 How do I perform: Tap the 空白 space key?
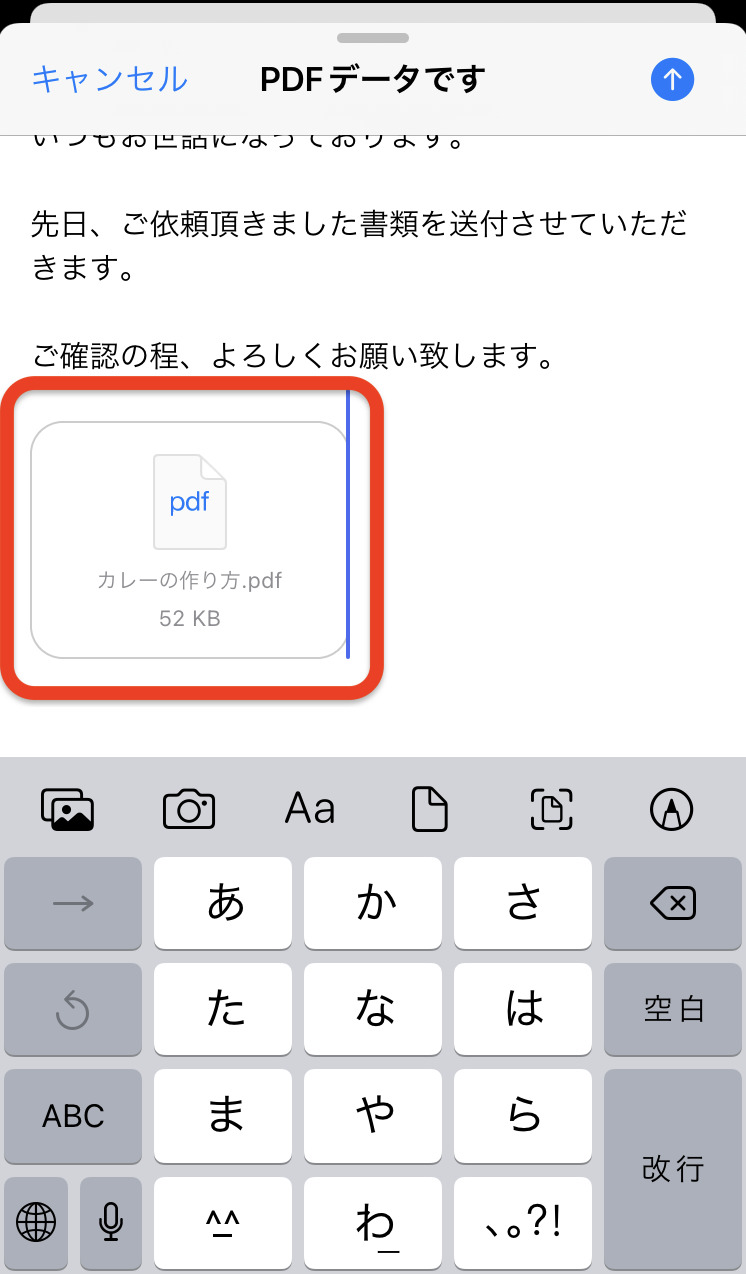pos(673,1010)
